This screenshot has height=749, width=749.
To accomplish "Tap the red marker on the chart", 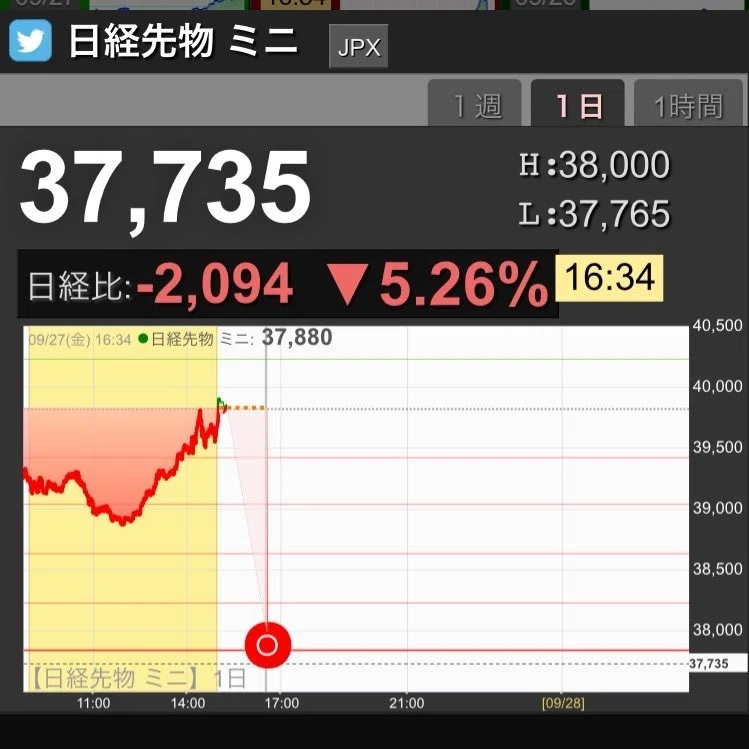I will tap(268, 645).
